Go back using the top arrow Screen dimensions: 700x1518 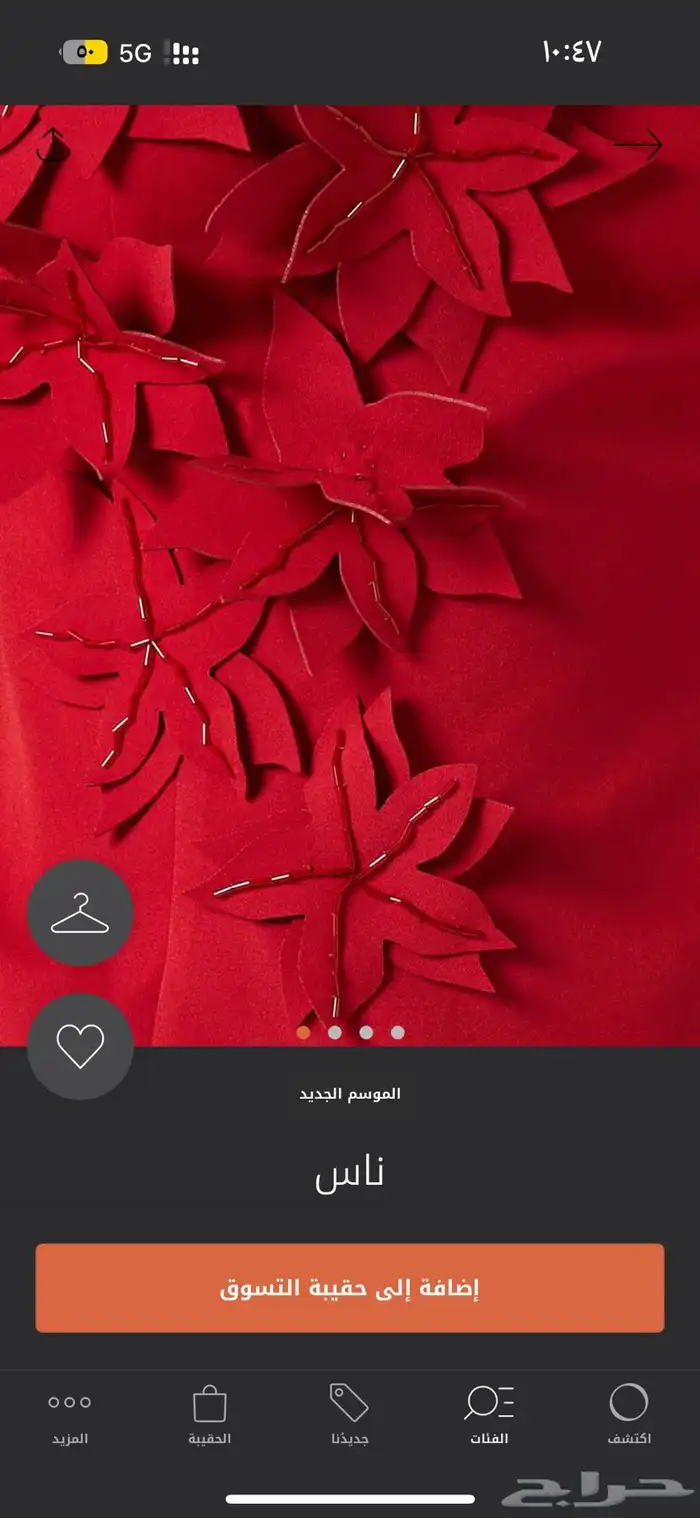point(638,145)
